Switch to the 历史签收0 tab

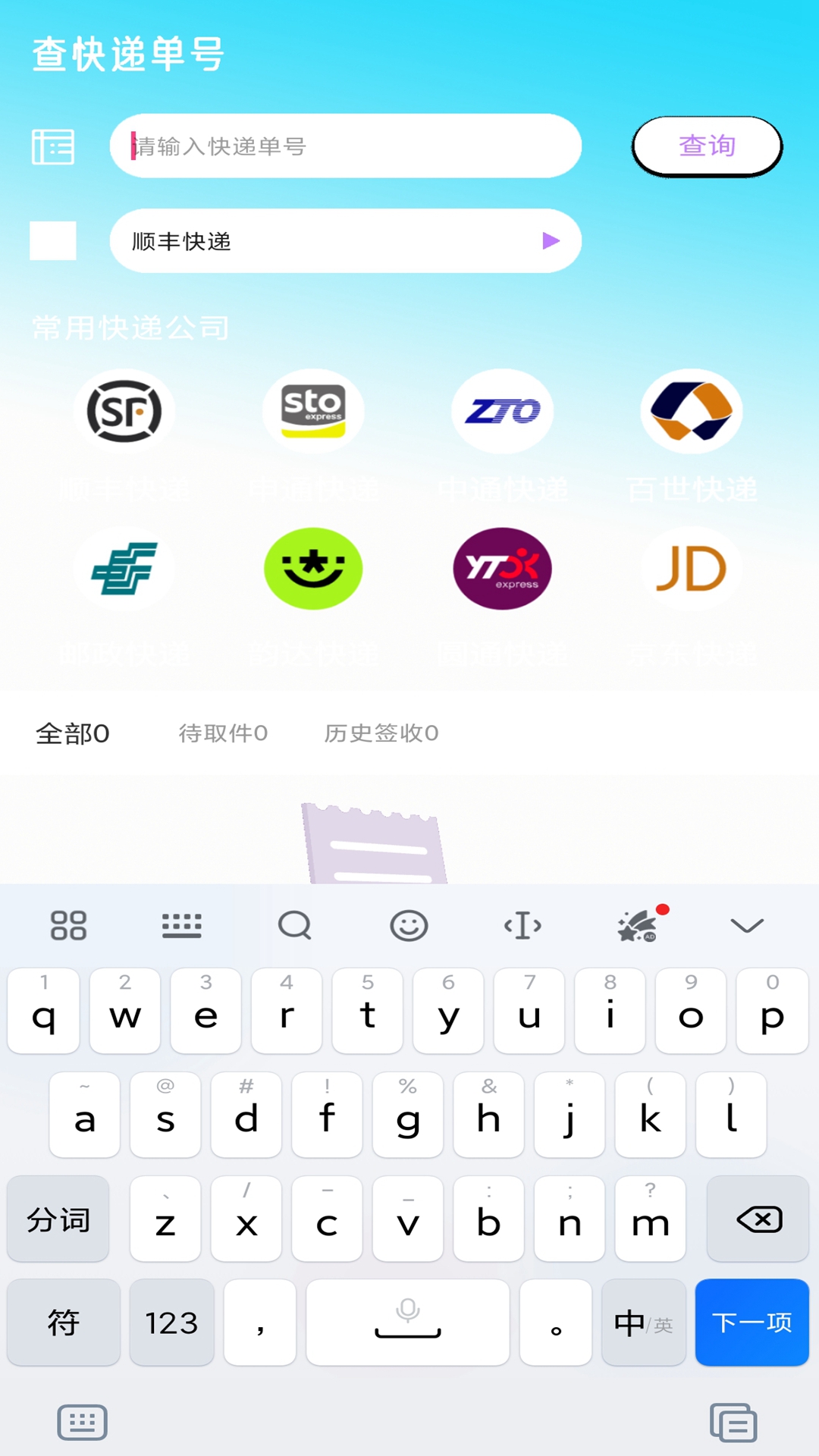point(380,733)
